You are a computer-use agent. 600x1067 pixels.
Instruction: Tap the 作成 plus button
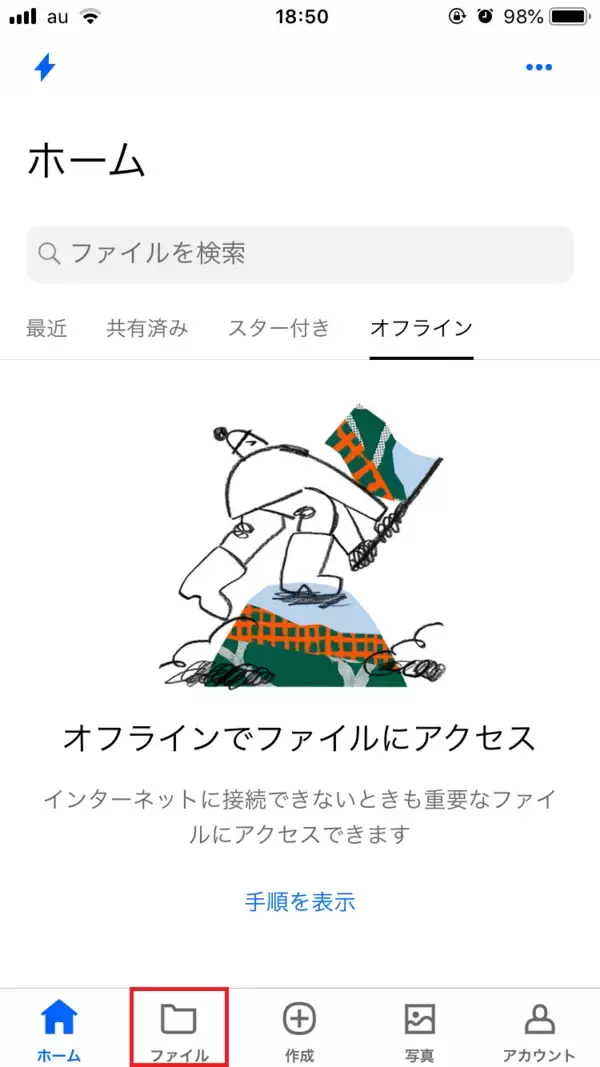pos(299,1030)
